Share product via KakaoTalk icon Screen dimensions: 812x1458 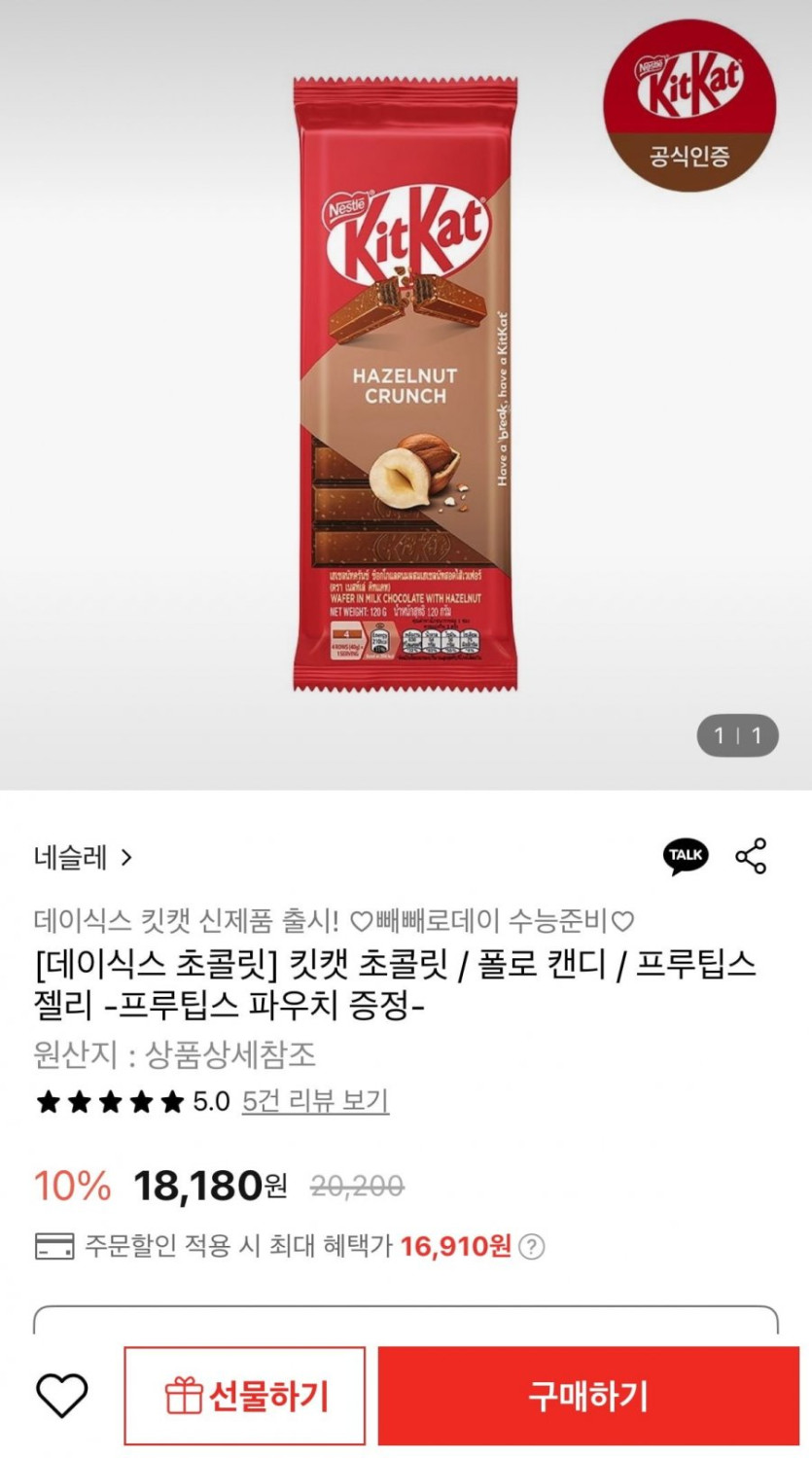(x=686, y=856)
